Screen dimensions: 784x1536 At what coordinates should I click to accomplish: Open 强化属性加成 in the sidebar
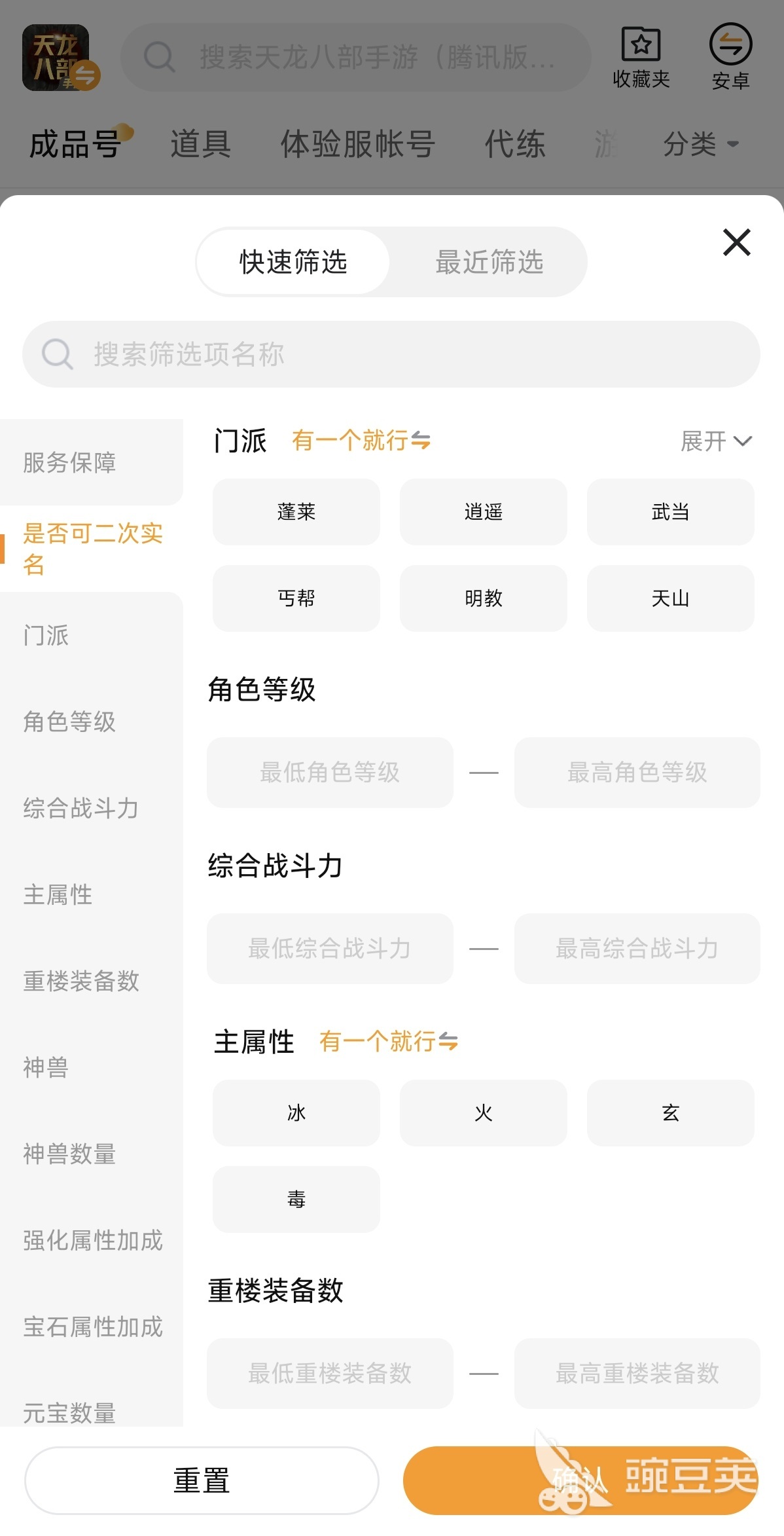[92, 1240]
